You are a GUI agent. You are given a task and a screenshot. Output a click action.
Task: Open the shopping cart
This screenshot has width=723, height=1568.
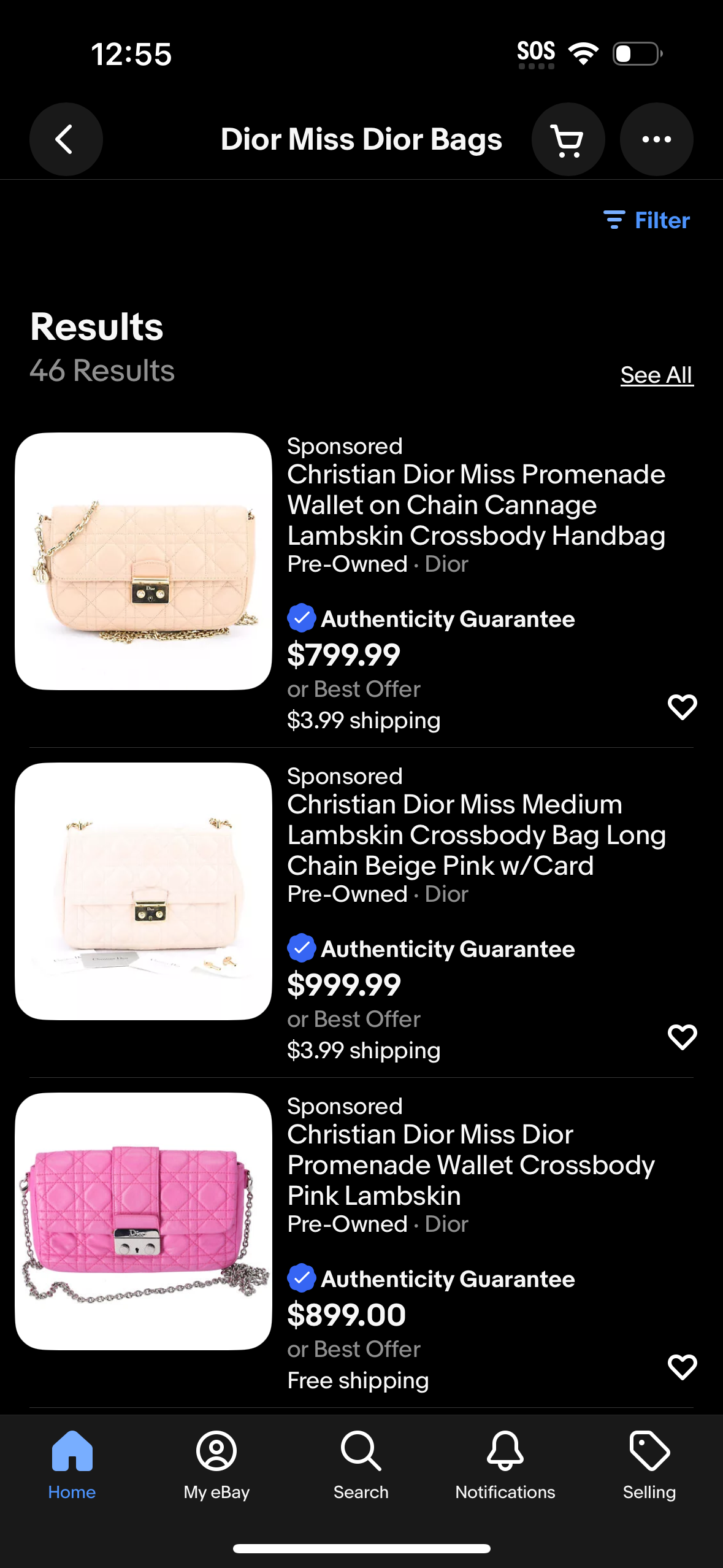(568, 139)
